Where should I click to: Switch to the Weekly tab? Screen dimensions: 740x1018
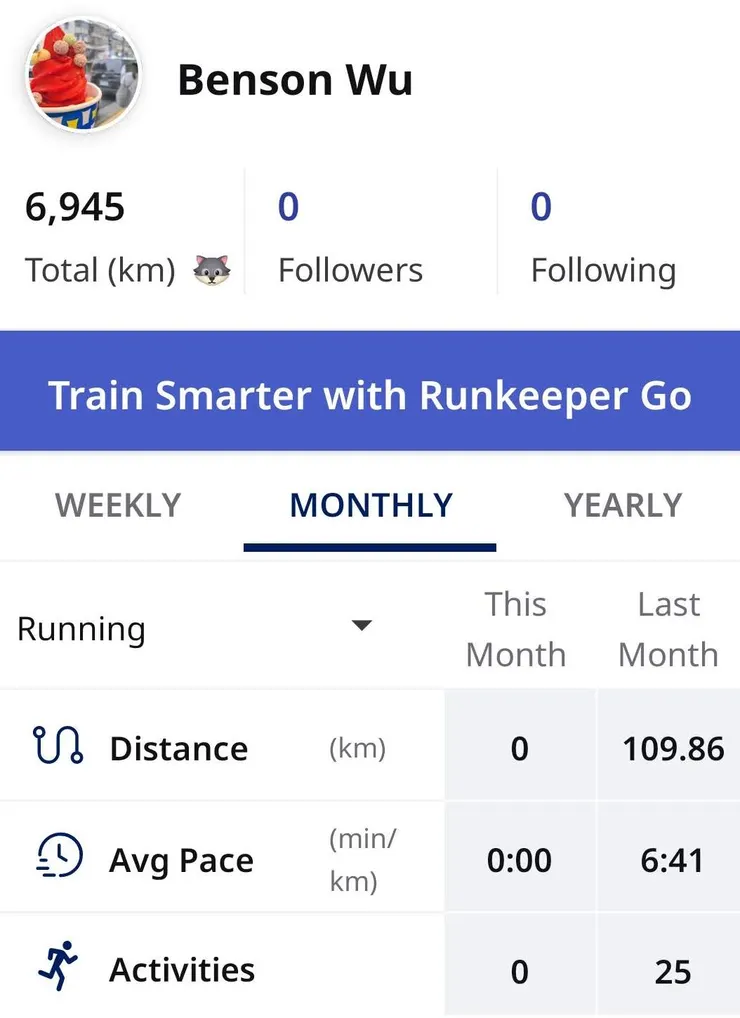click(118, 505)
